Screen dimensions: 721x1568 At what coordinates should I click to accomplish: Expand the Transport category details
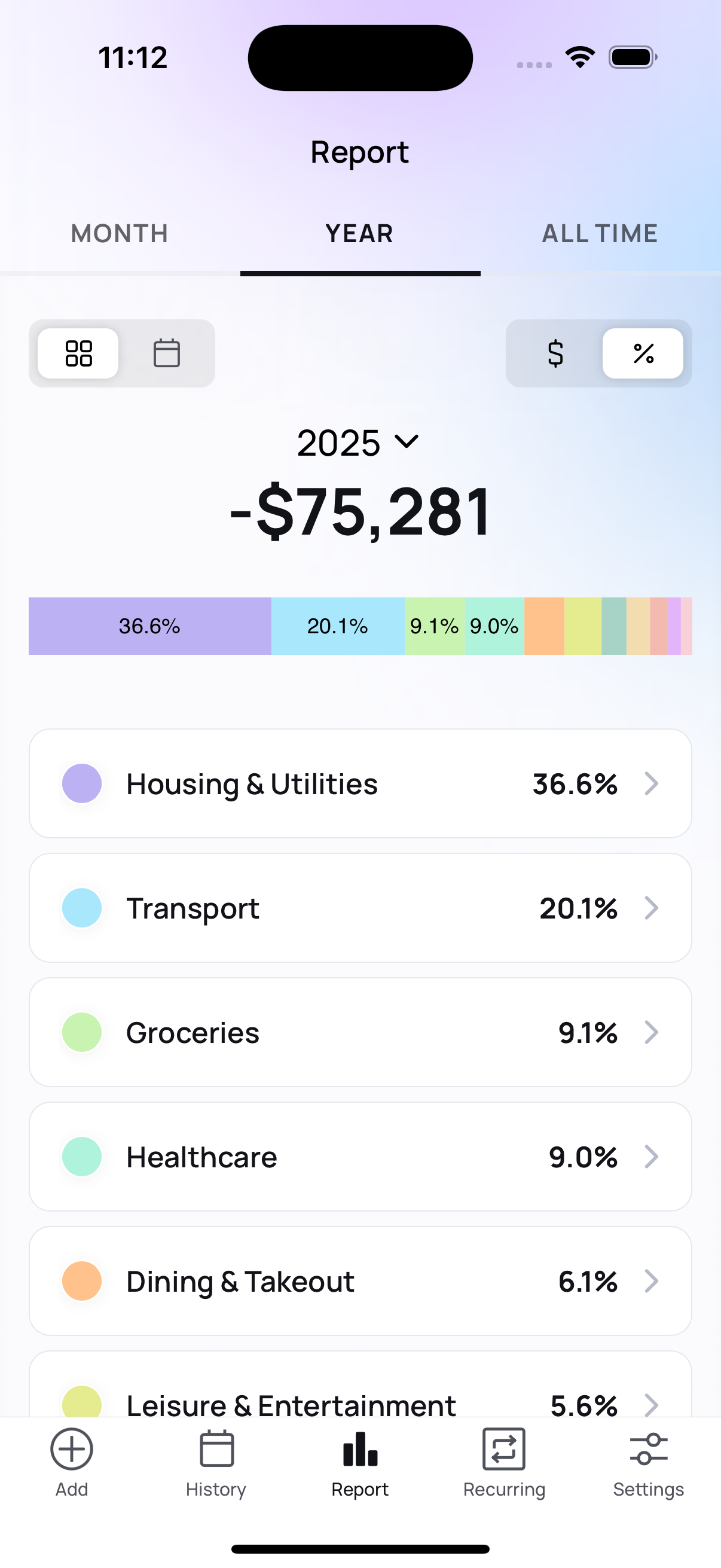(x=360, y=908)
